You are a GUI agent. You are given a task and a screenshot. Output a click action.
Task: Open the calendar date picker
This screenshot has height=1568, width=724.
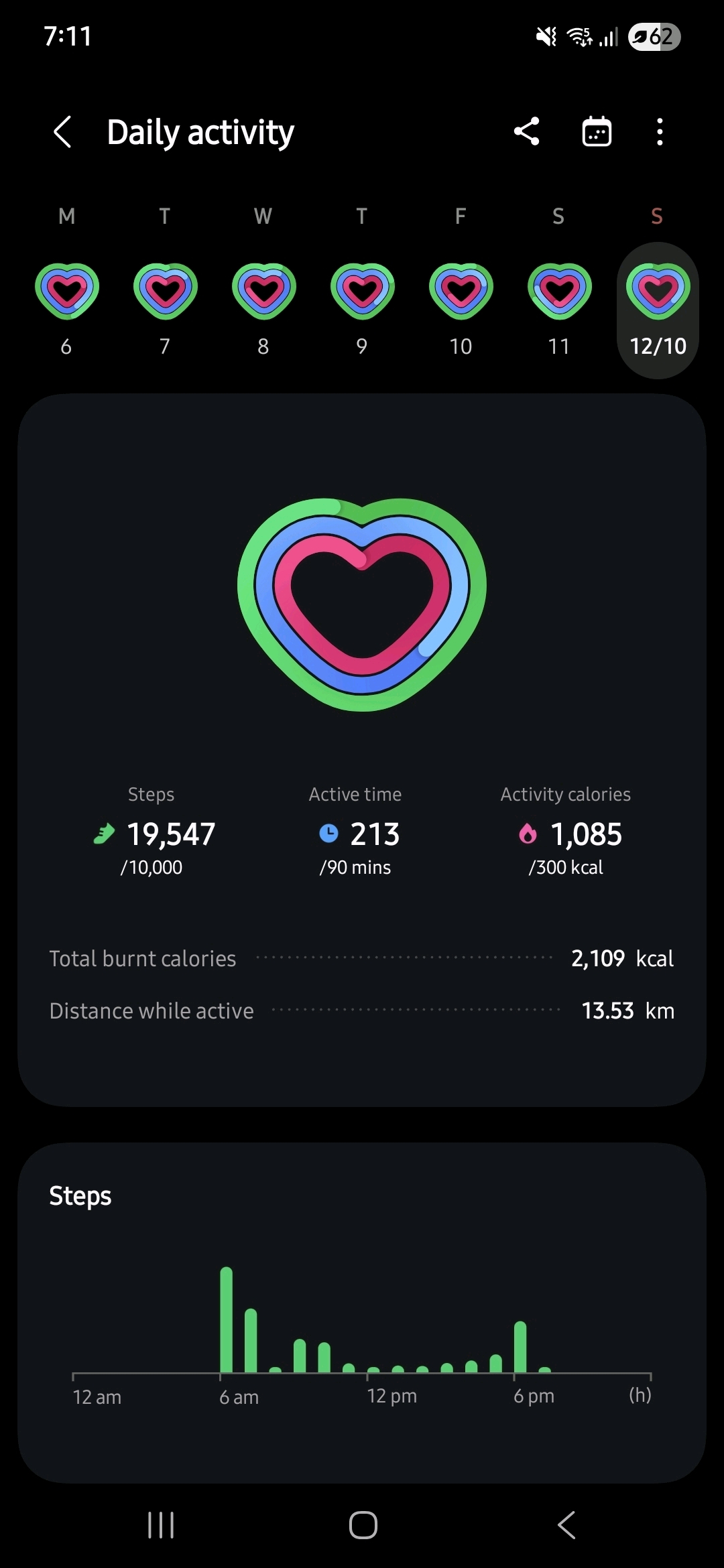click(596, 131)
